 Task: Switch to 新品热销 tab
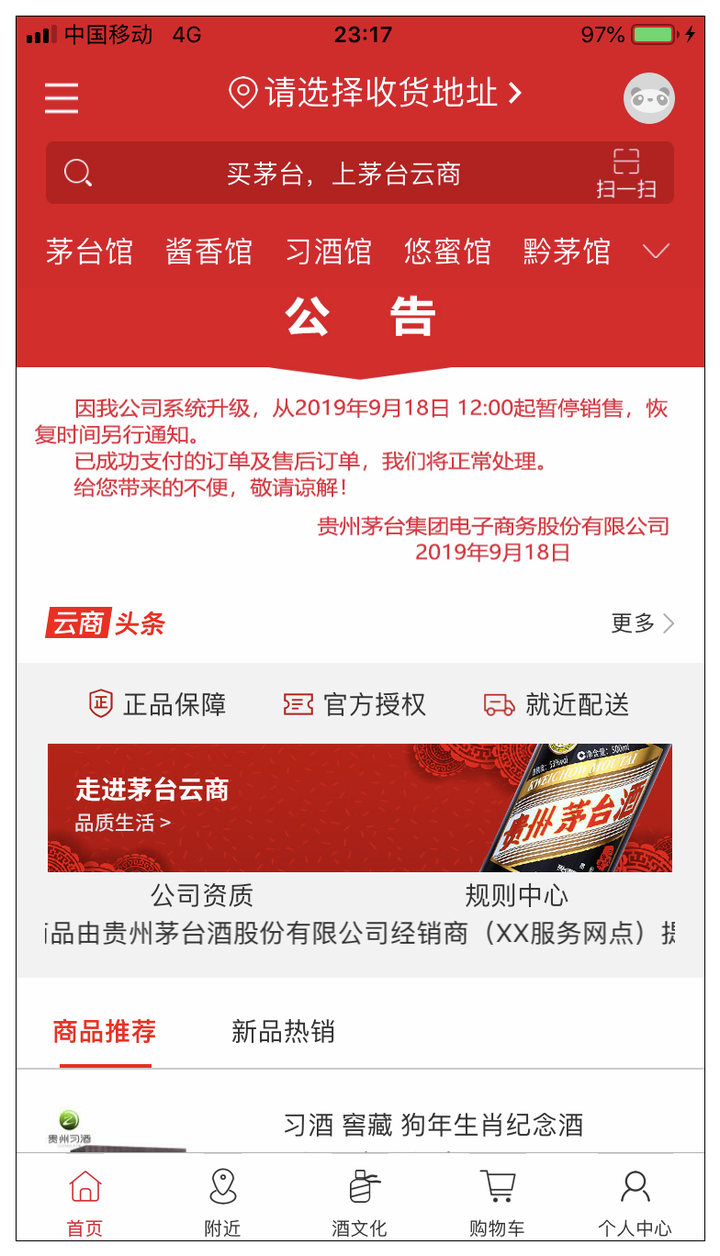point(283,1031)
